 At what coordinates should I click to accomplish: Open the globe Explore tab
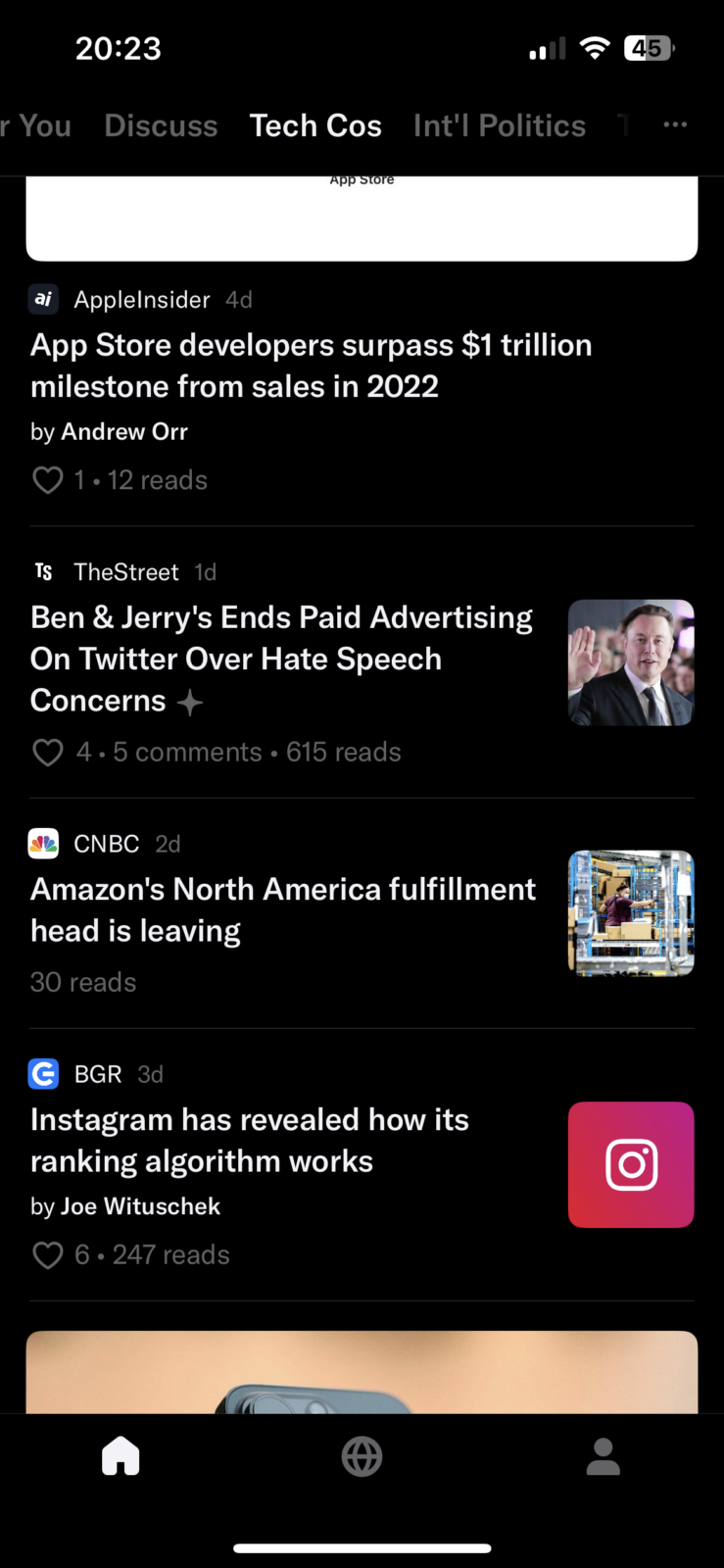coord(362,1456)
